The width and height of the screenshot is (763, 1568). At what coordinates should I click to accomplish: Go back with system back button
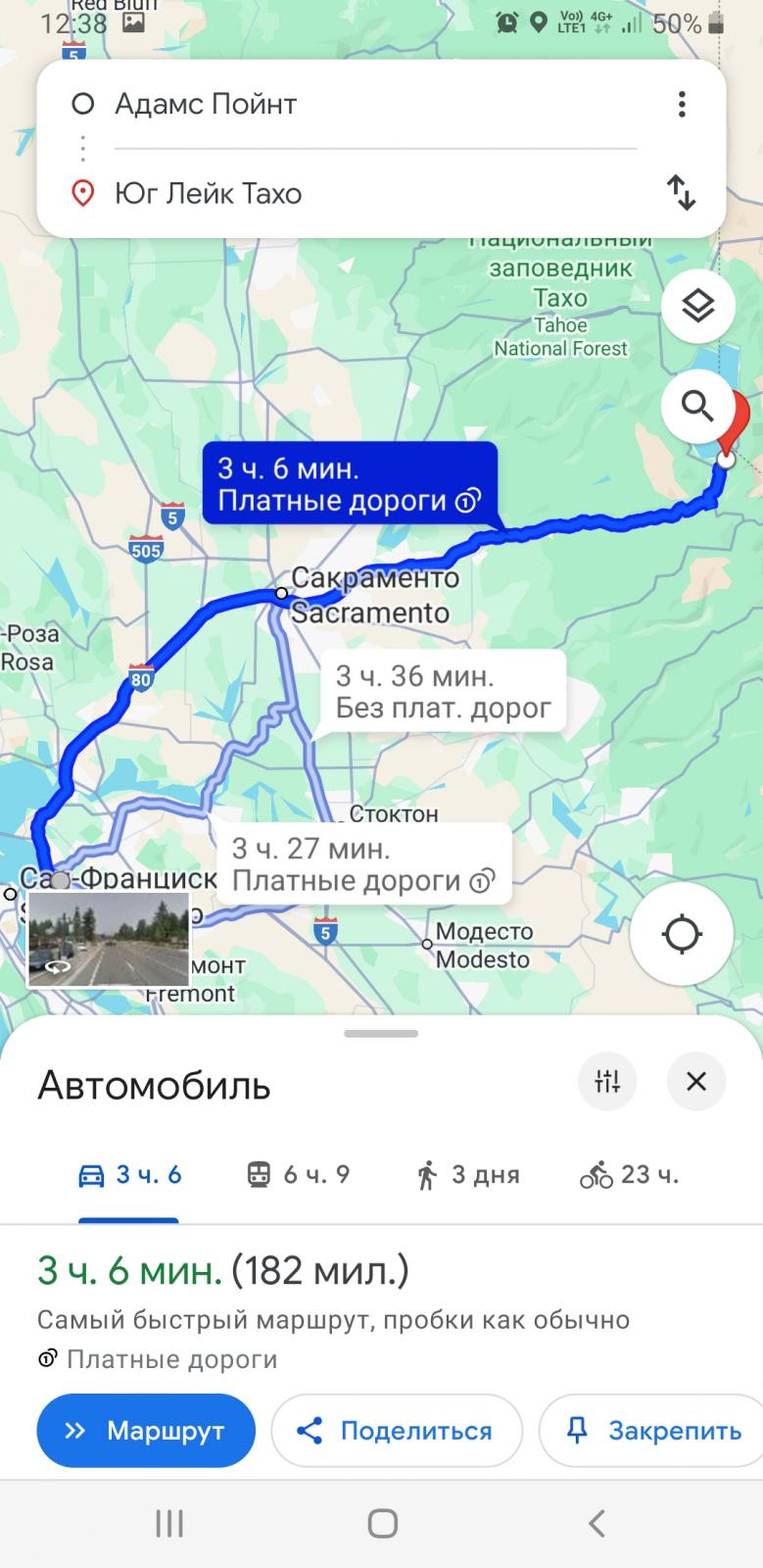[596, 1523]
